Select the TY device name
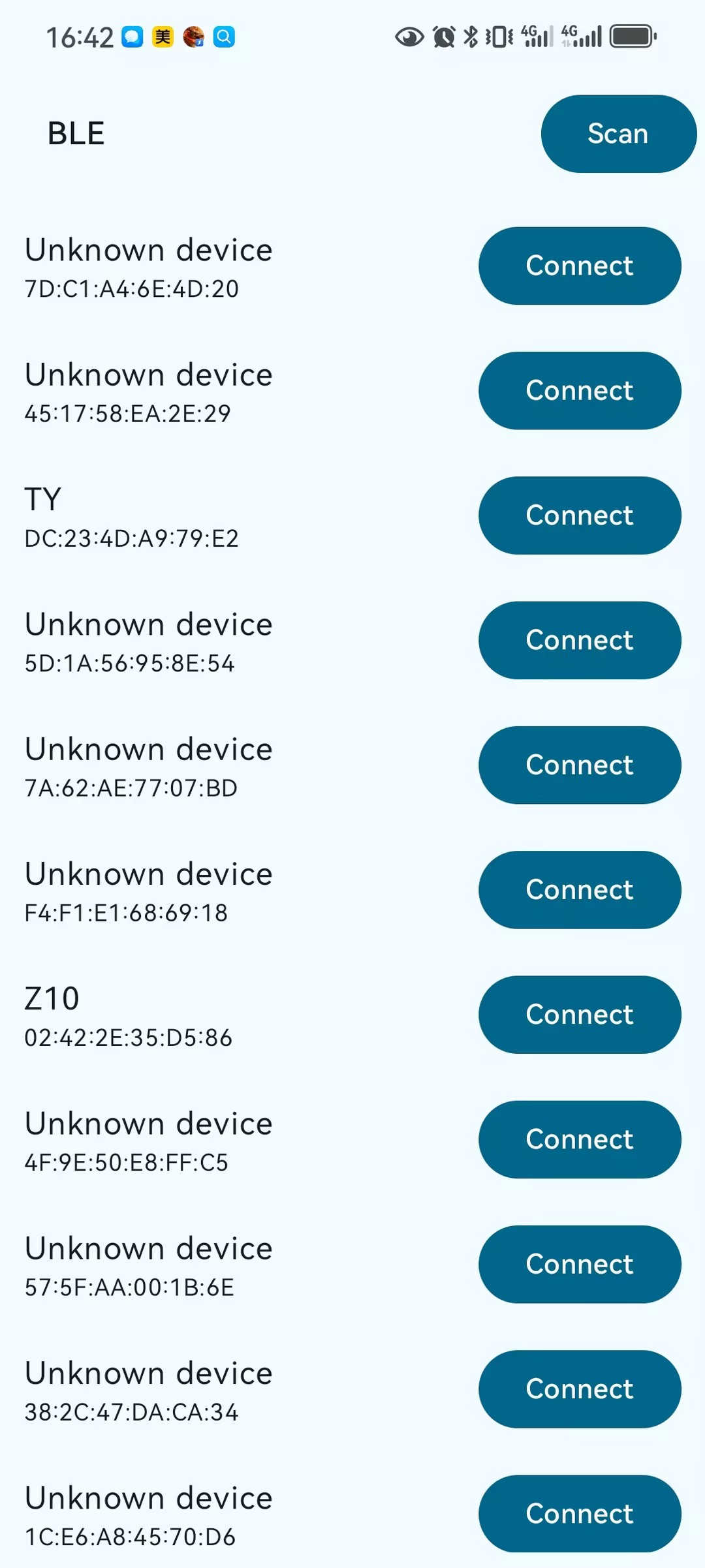Image resolution: width=705 pixels, height=1568 pixels. [42, 498]
